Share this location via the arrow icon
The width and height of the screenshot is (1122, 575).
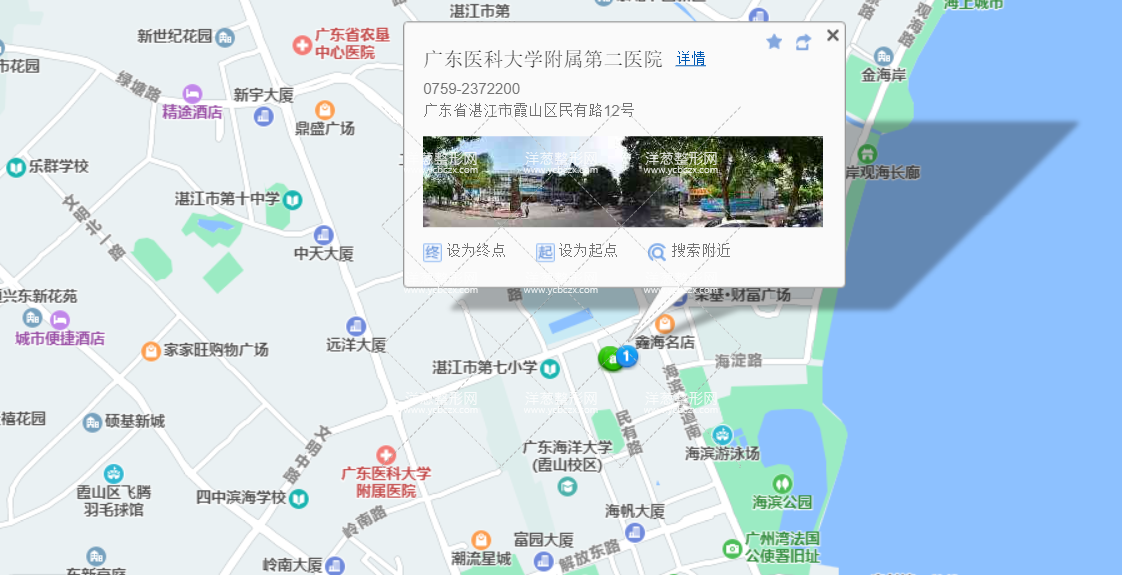click(x=803, y=42)
